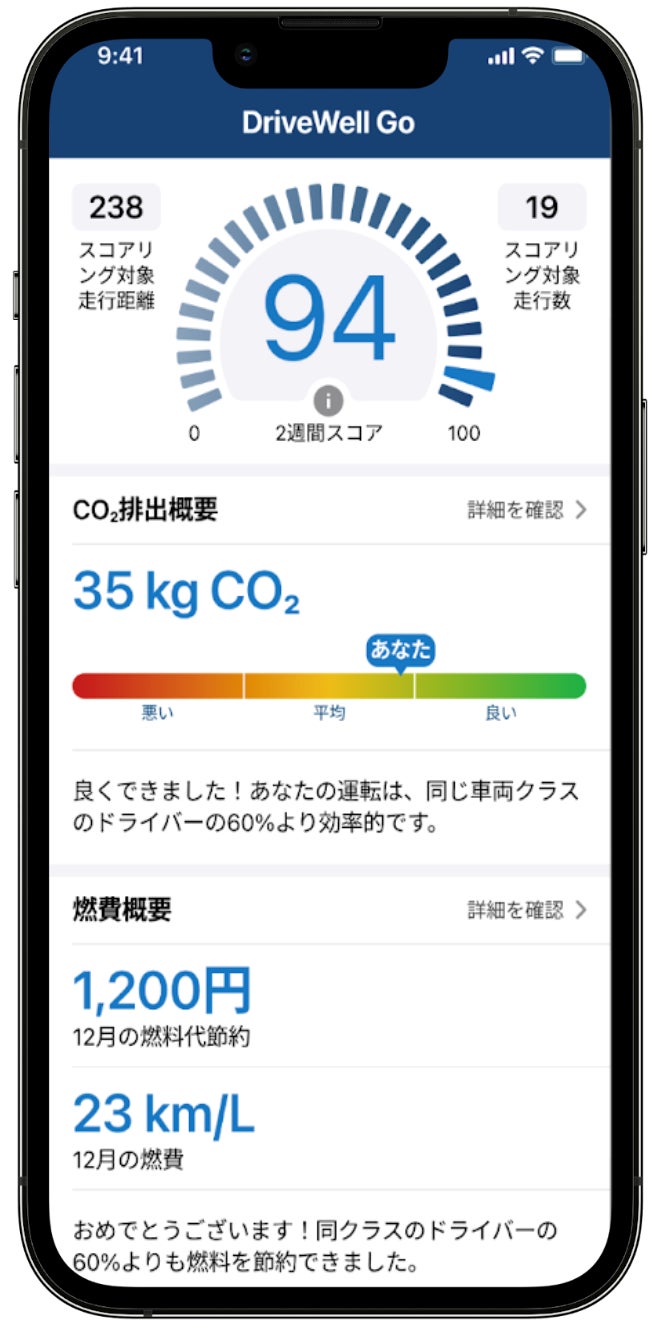Open 詳細を確認 for 燃費概要
Screen dimensions: 652x1328
tap(526, 910)
